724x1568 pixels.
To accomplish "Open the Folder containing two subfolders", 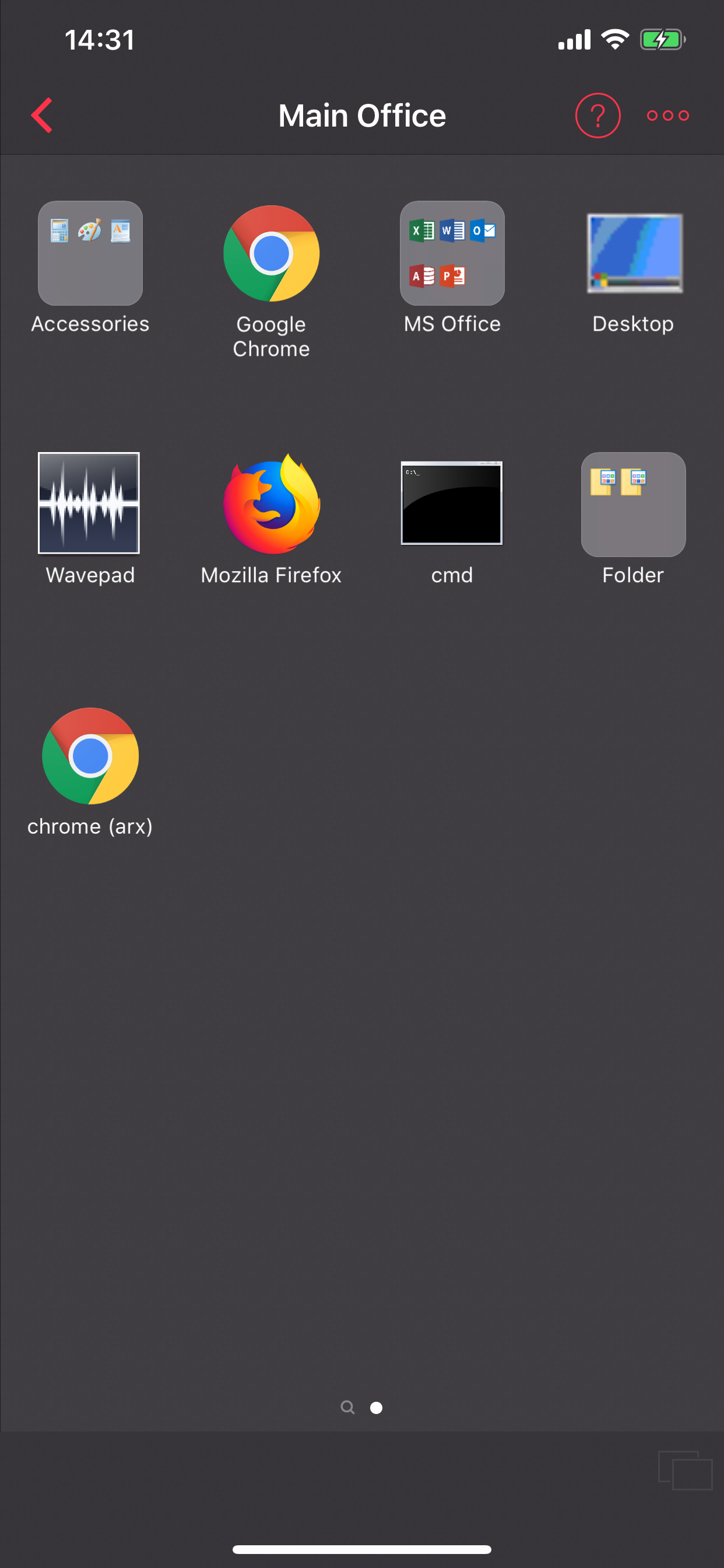I will point(632,505).
